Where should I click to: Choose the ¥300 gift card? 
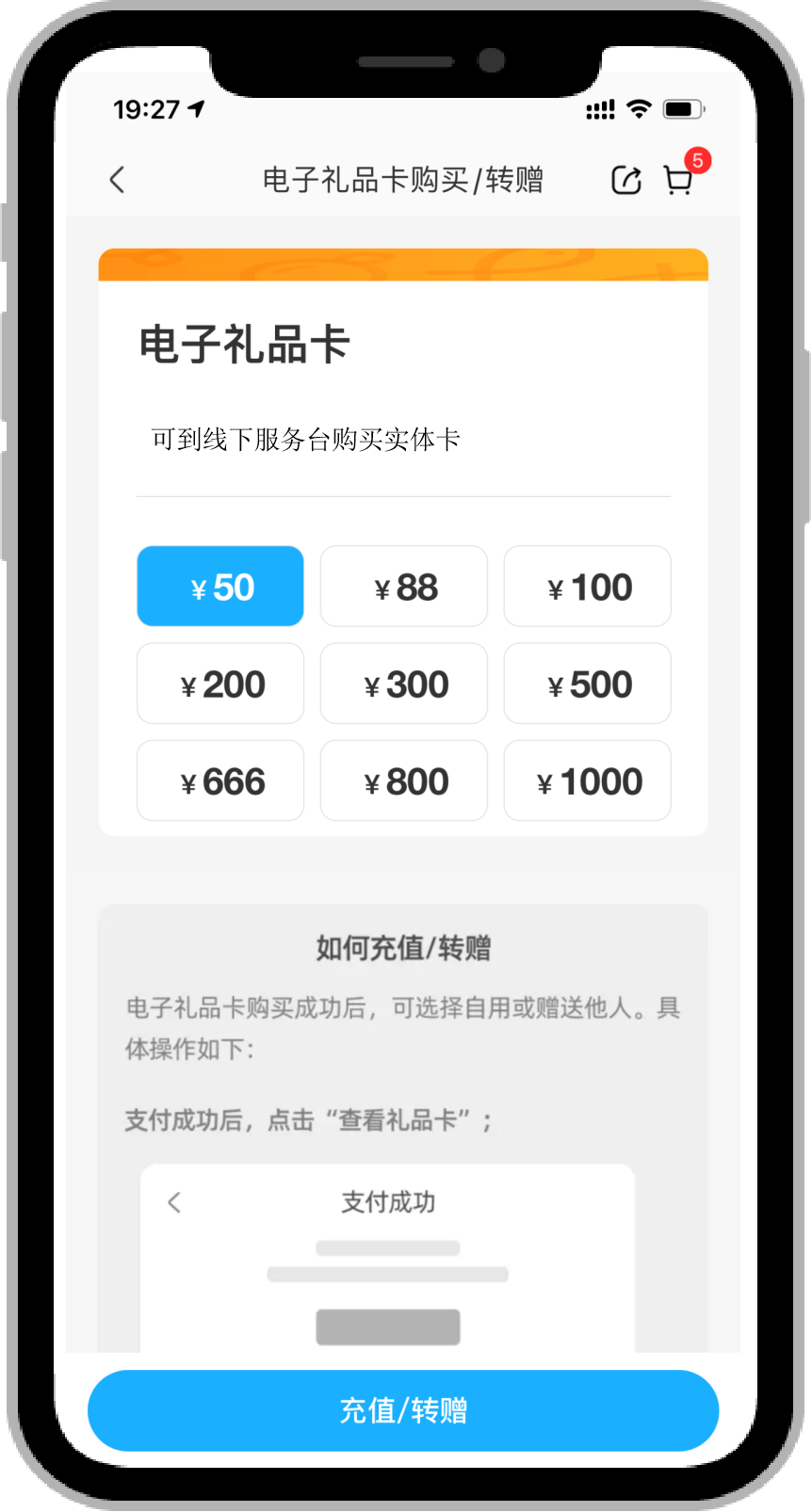[404, 684]
